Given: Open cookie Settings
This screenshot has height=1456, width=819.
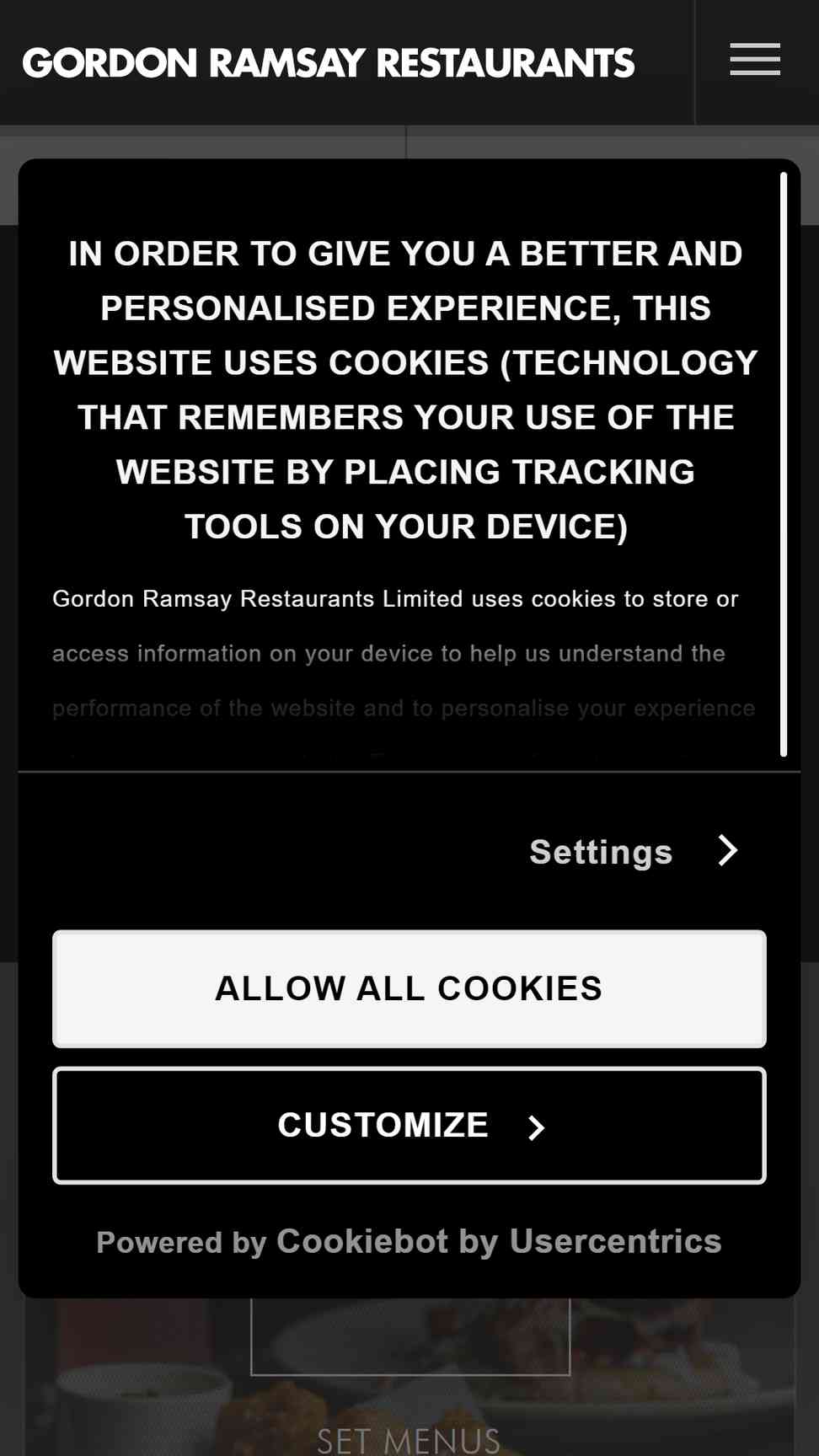Looking at the screenshot, I should tap(634, 851).
